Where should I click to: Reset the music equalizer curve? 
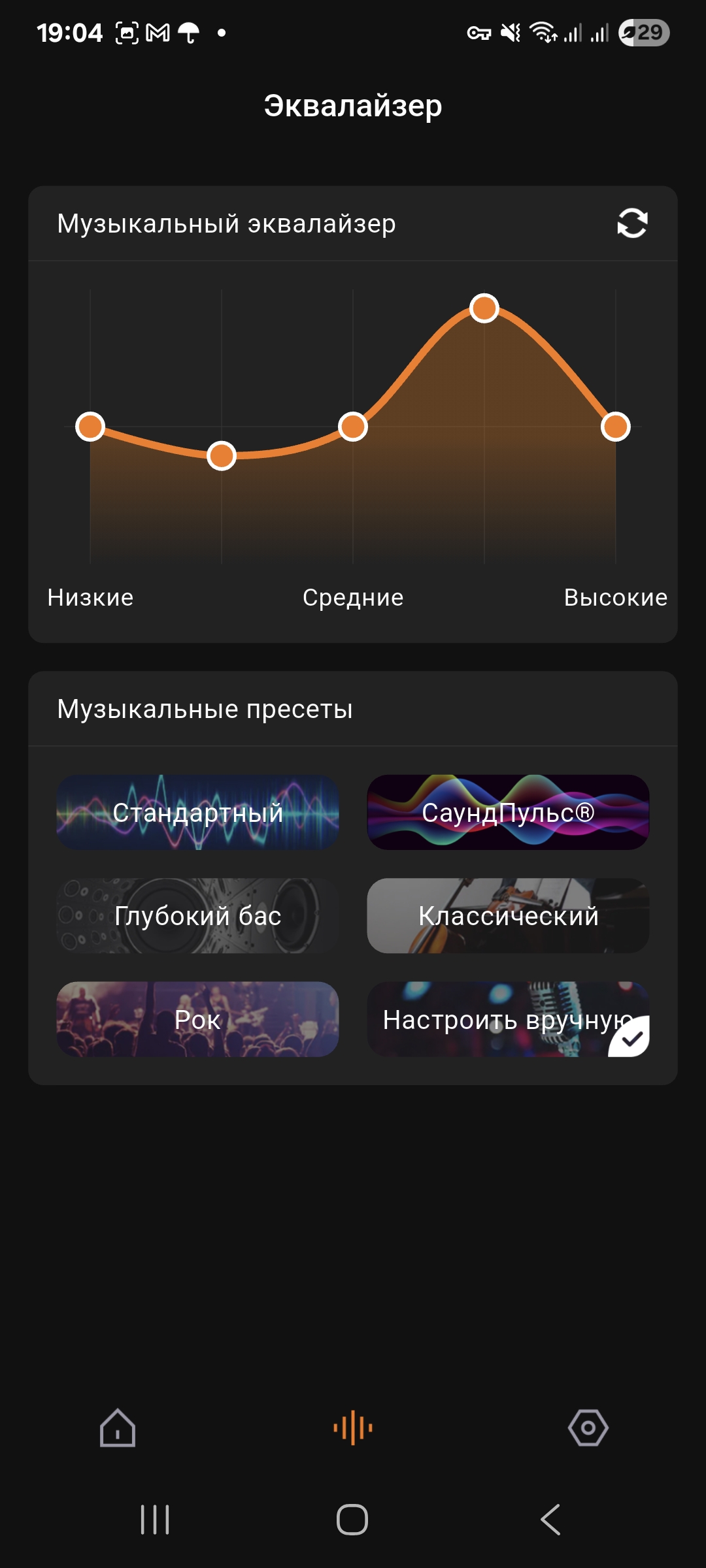tap(632, 223)
